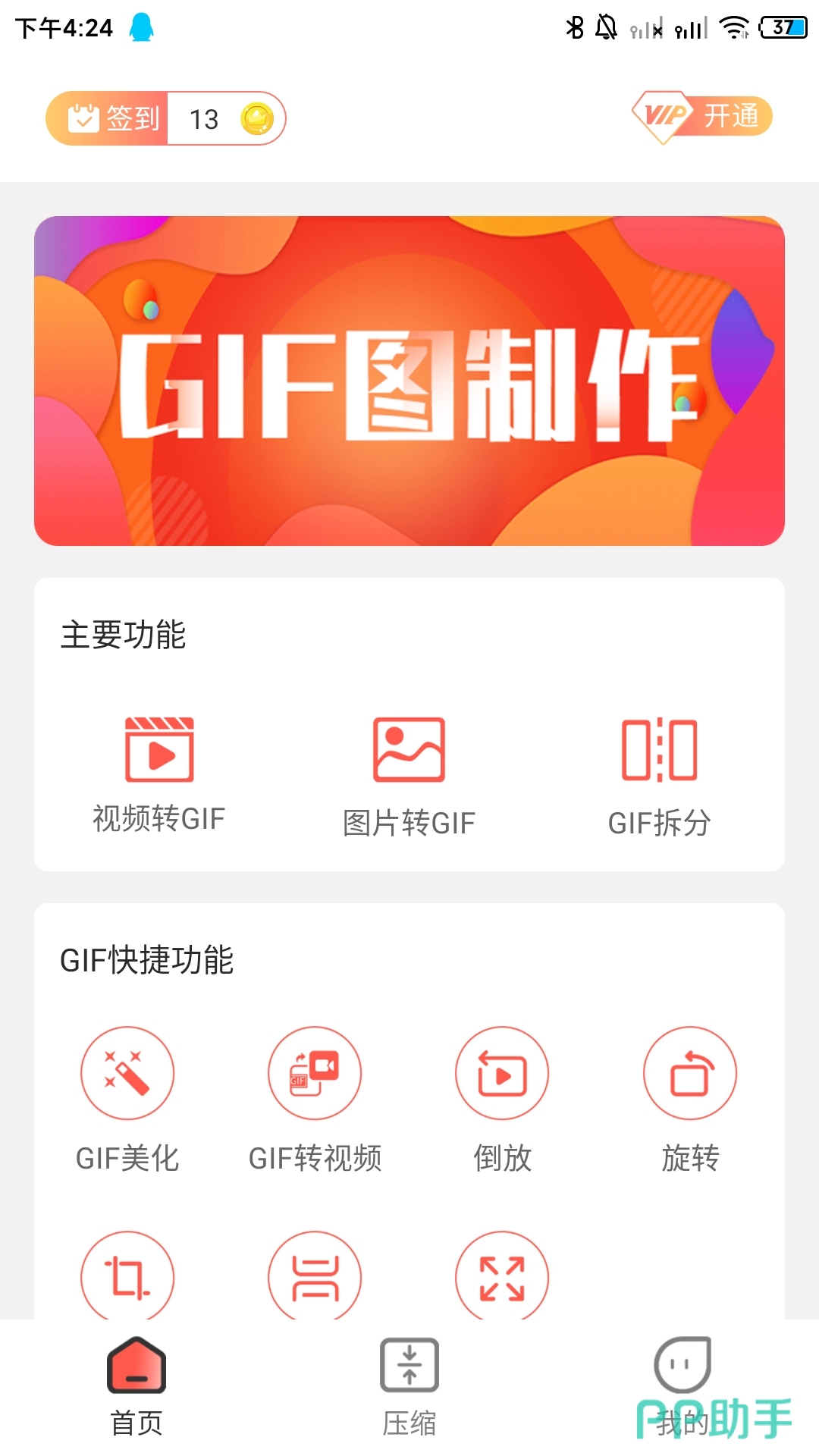This screenshot has height=1456, width=819.
Task: Open the VIP 开通 subscription button
Action: [702, 117]
